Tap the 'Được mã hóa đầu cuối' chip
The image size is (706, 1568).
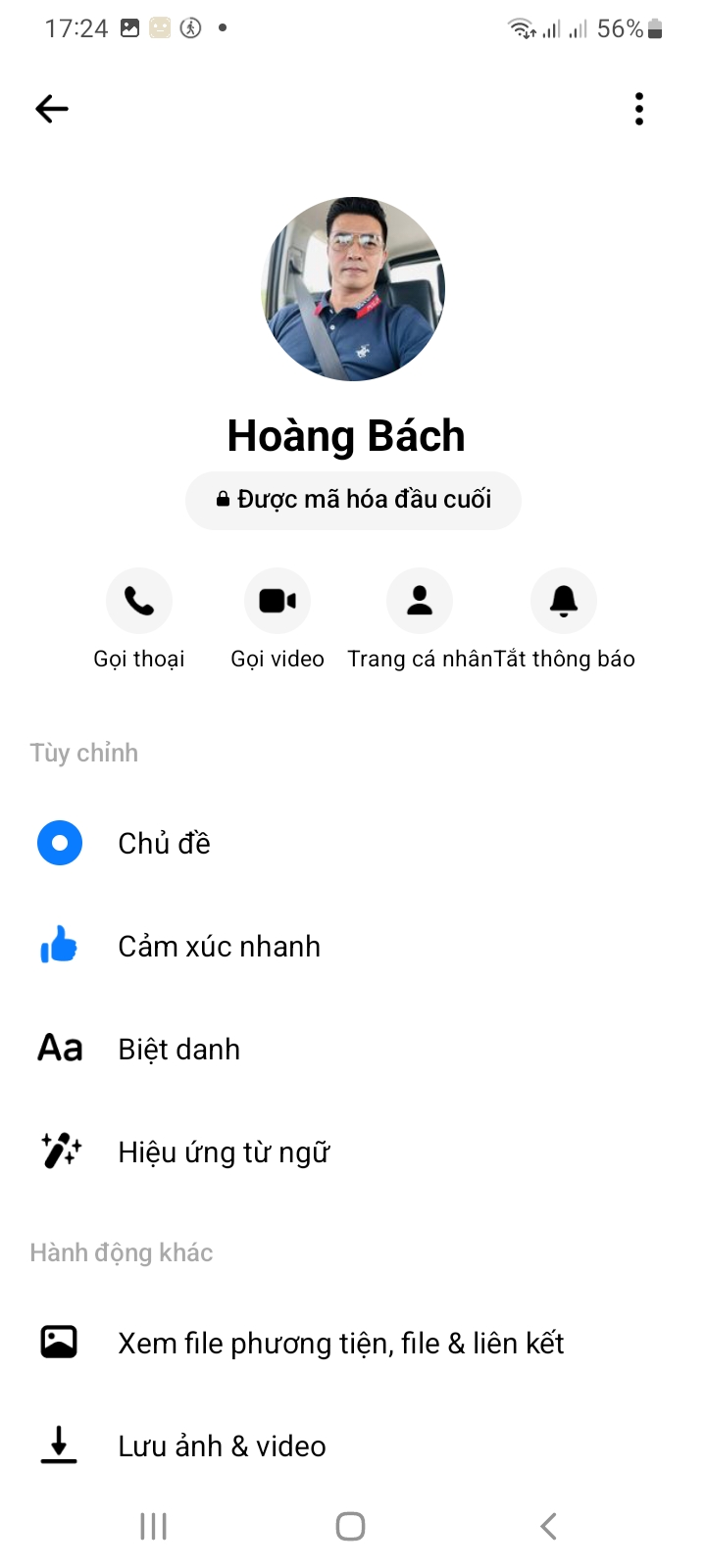[x=353, y=500]
